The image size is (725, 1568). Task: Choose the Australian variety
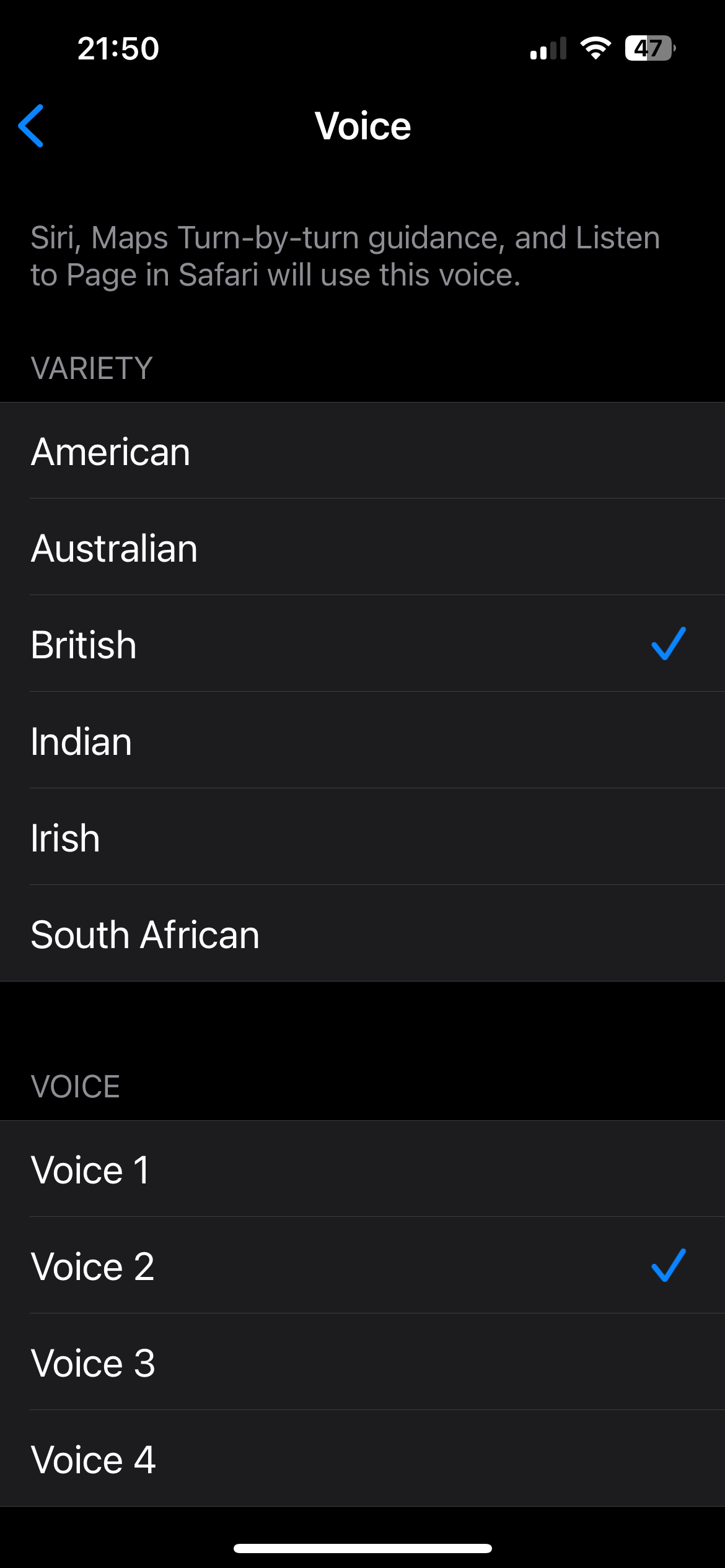[x=362, y=547]
